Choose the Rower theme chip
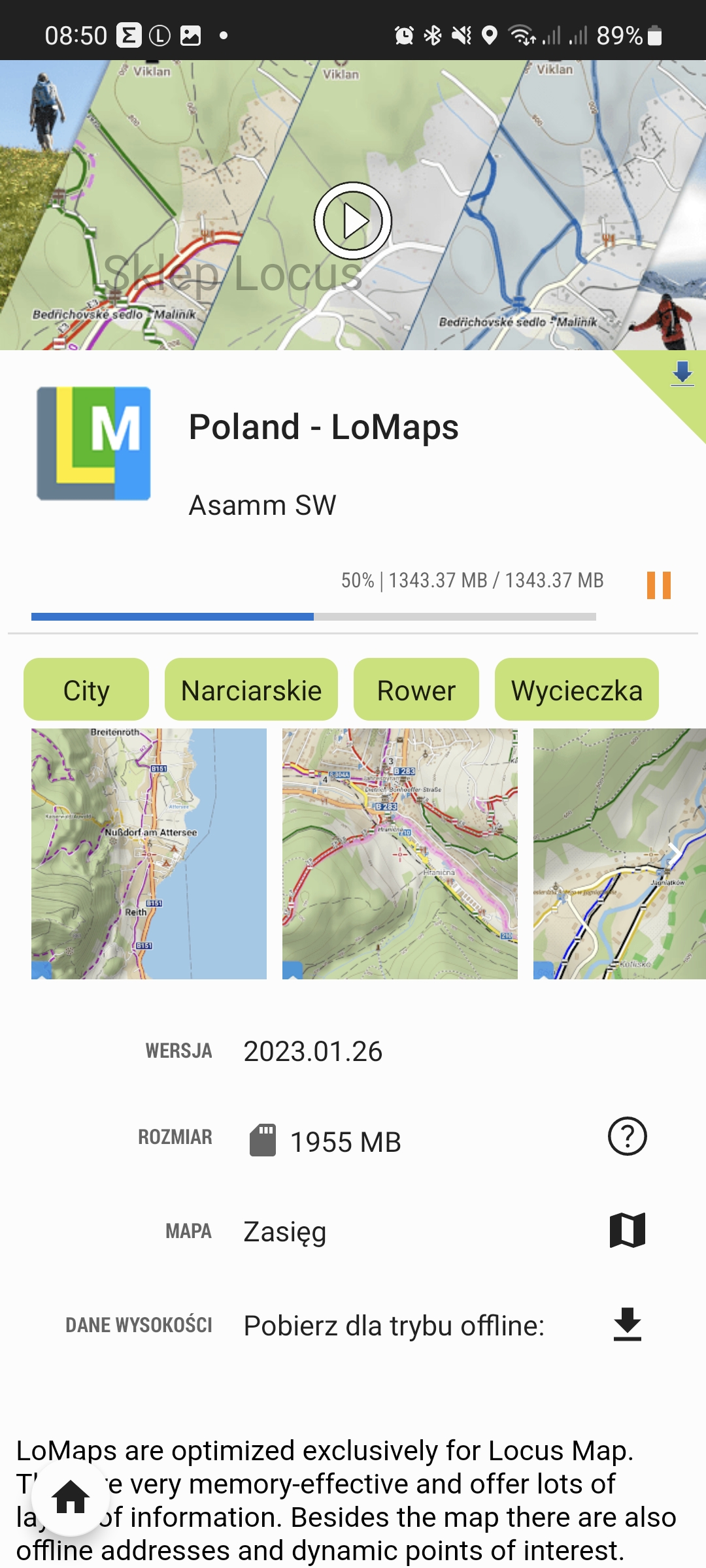This screenshot has height=1568, width=706. (416, 690)
